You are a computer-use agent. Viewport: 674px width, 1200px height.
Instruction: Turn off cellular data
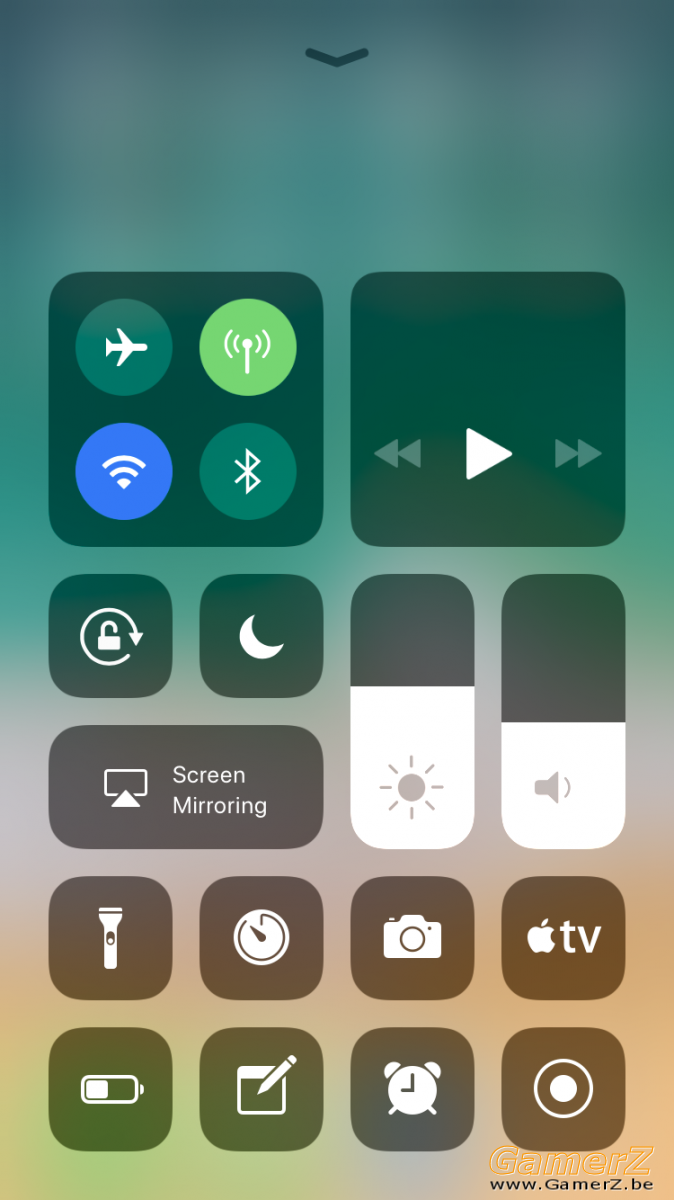pyautogui.click(x=248, y=348)
